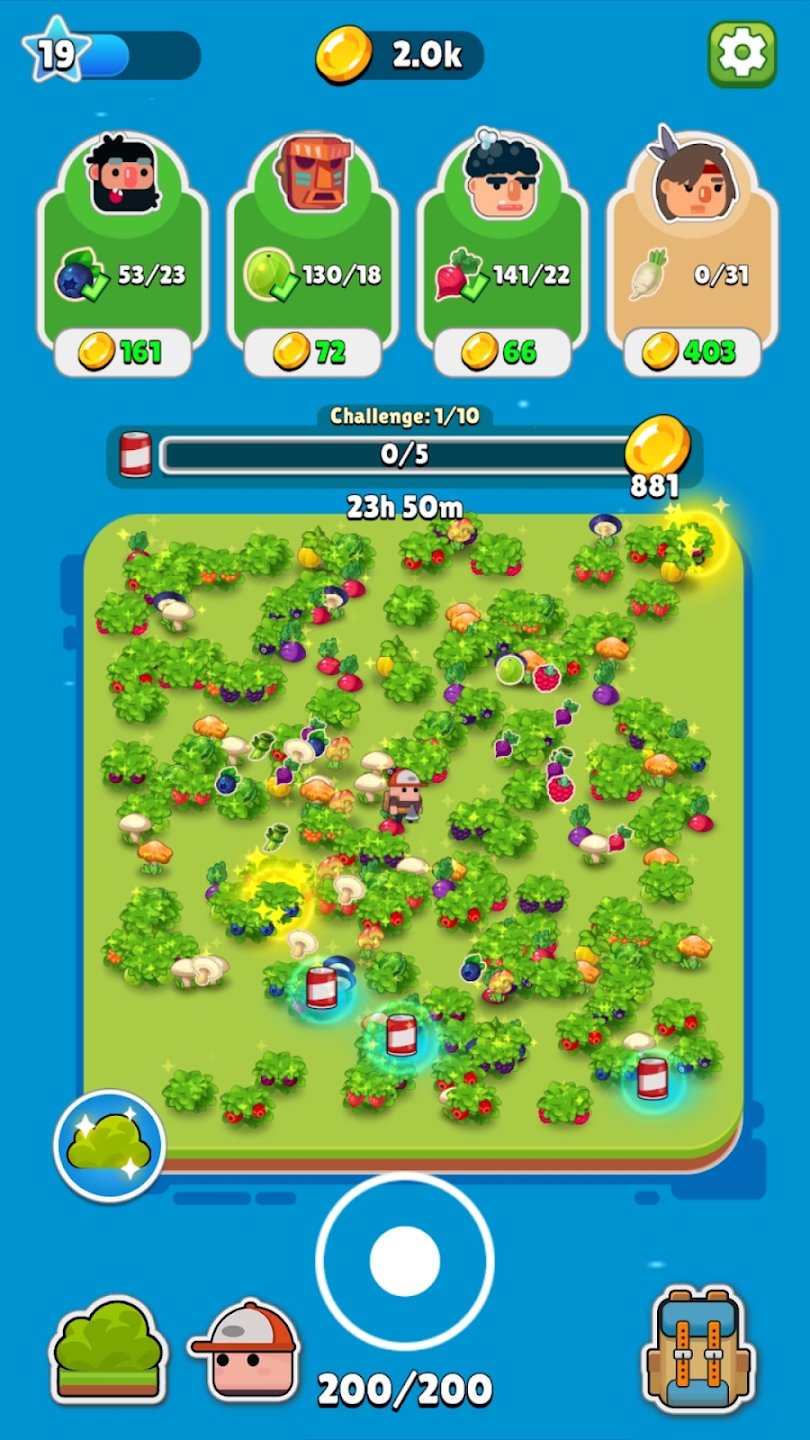Screen dimensions: 810x1440
Task: Tap the round harvest action button
Action: [x=404, y=1261]
